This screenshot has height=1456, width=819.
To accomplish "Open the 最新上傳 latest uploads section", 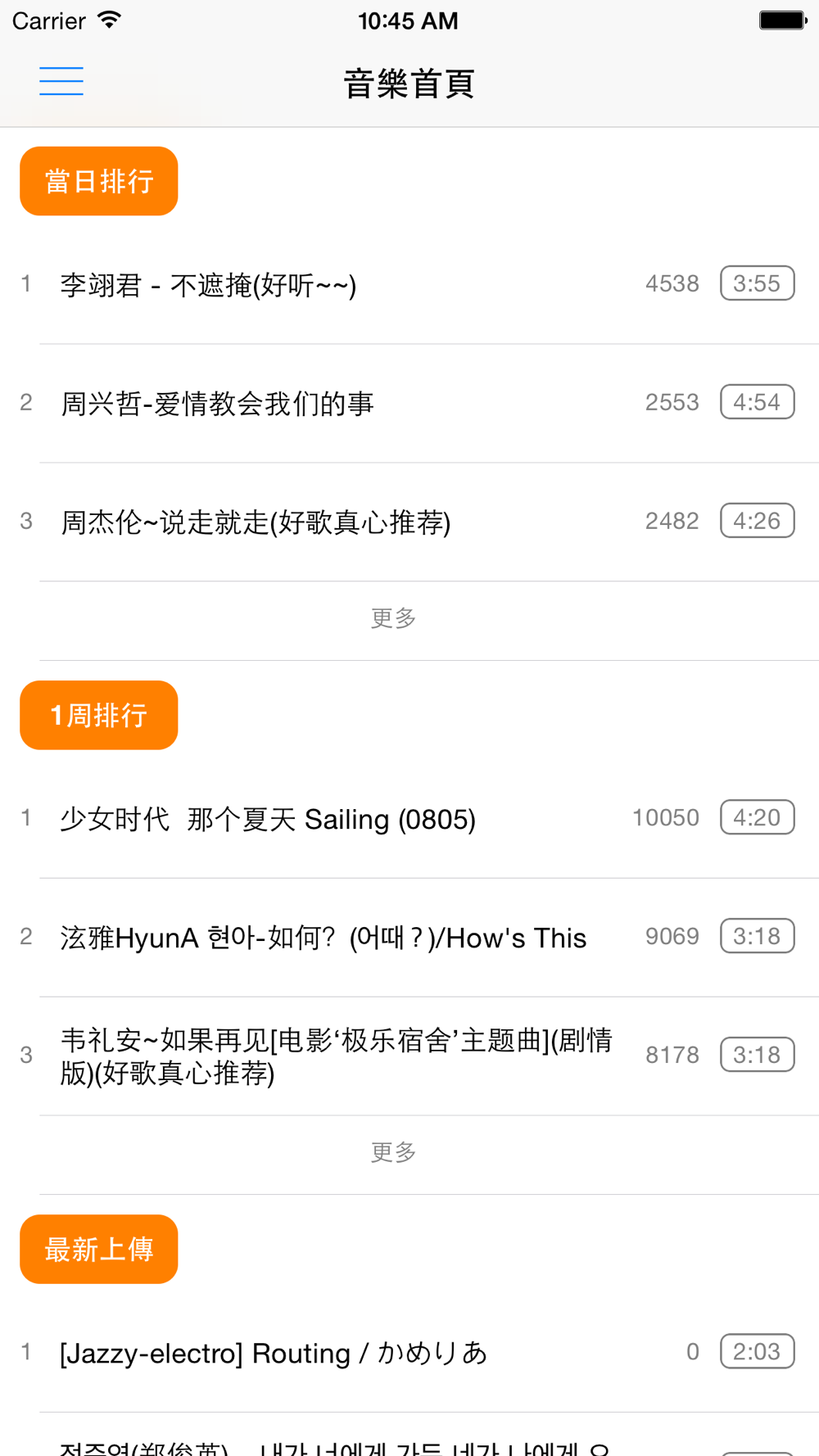I will point(99,1249).
